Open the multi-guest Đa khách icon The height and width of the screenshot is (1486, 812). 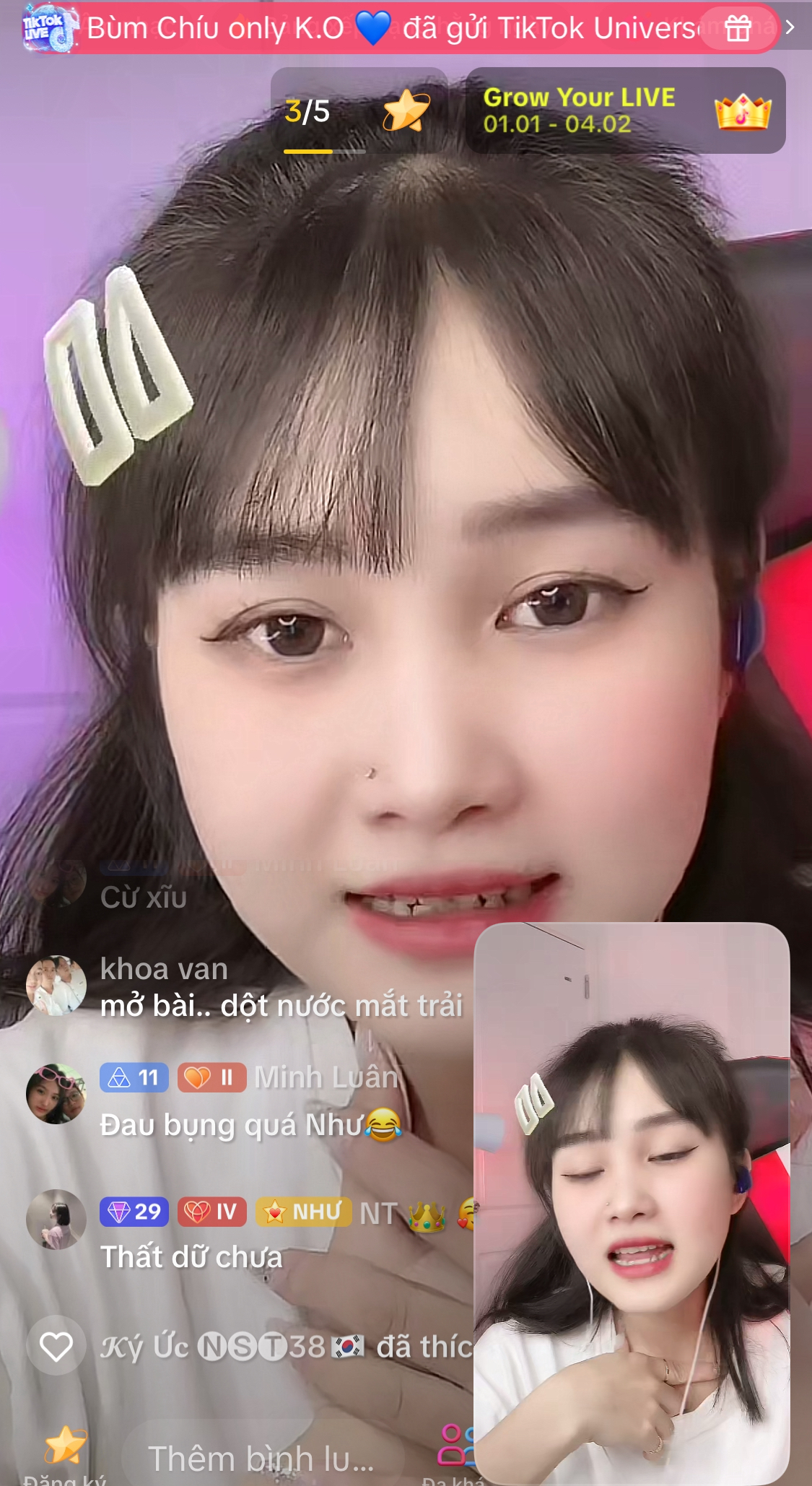(x=455, y=1448)
